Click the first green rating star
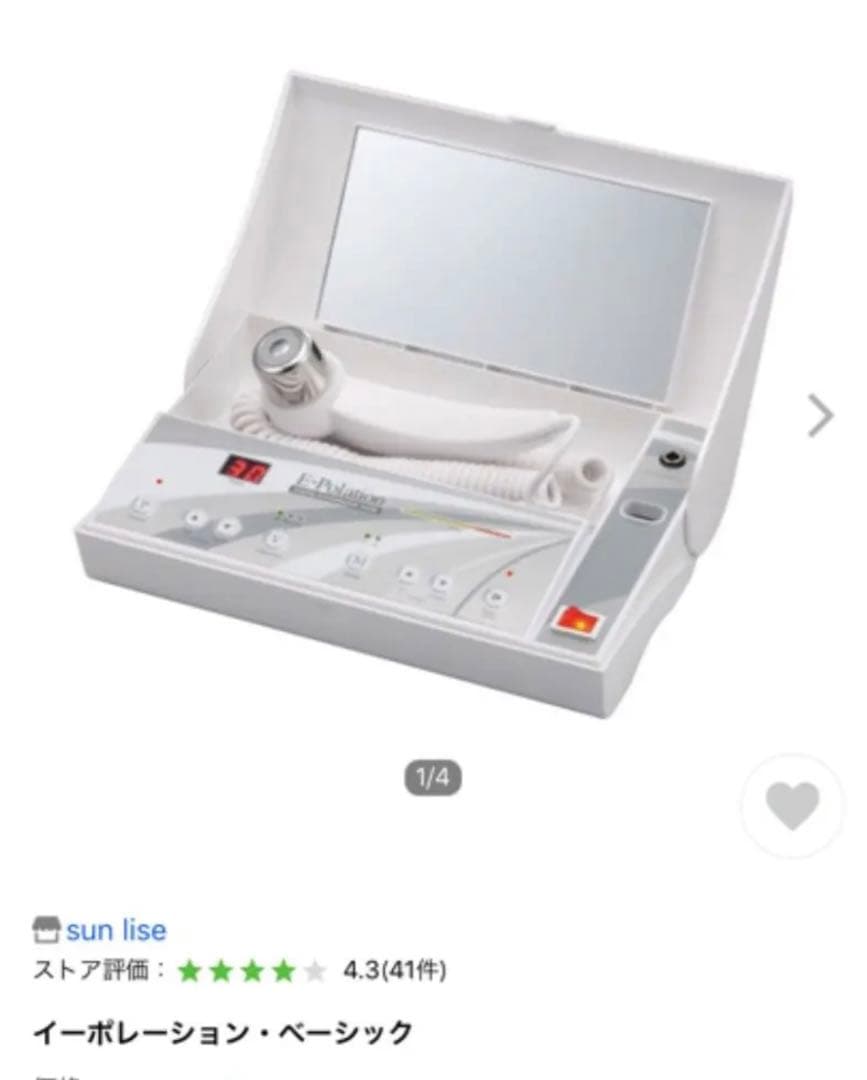The height and width of the screenshot is (1080, 867). pyautogui.click(x=190, y=969)
